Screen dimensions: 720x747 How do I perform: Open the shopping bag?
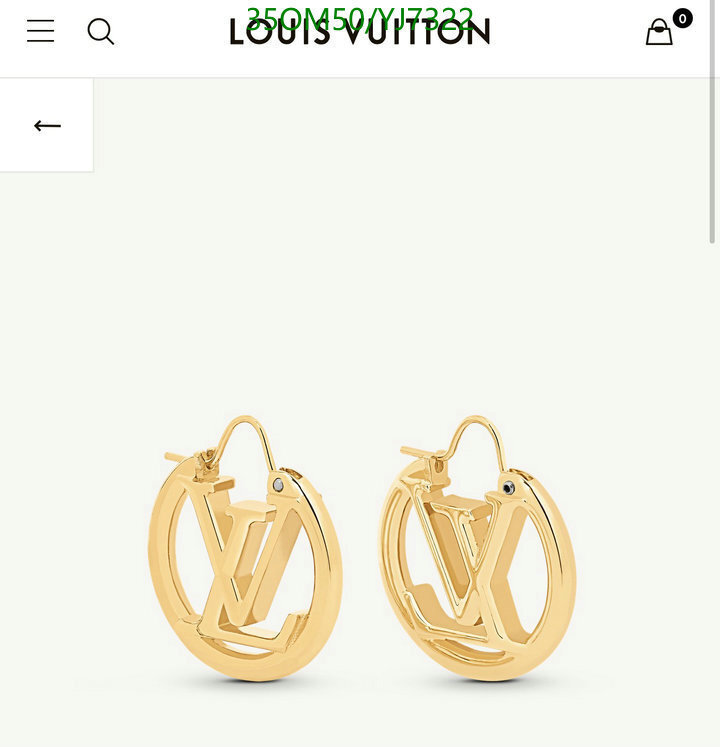660,32
